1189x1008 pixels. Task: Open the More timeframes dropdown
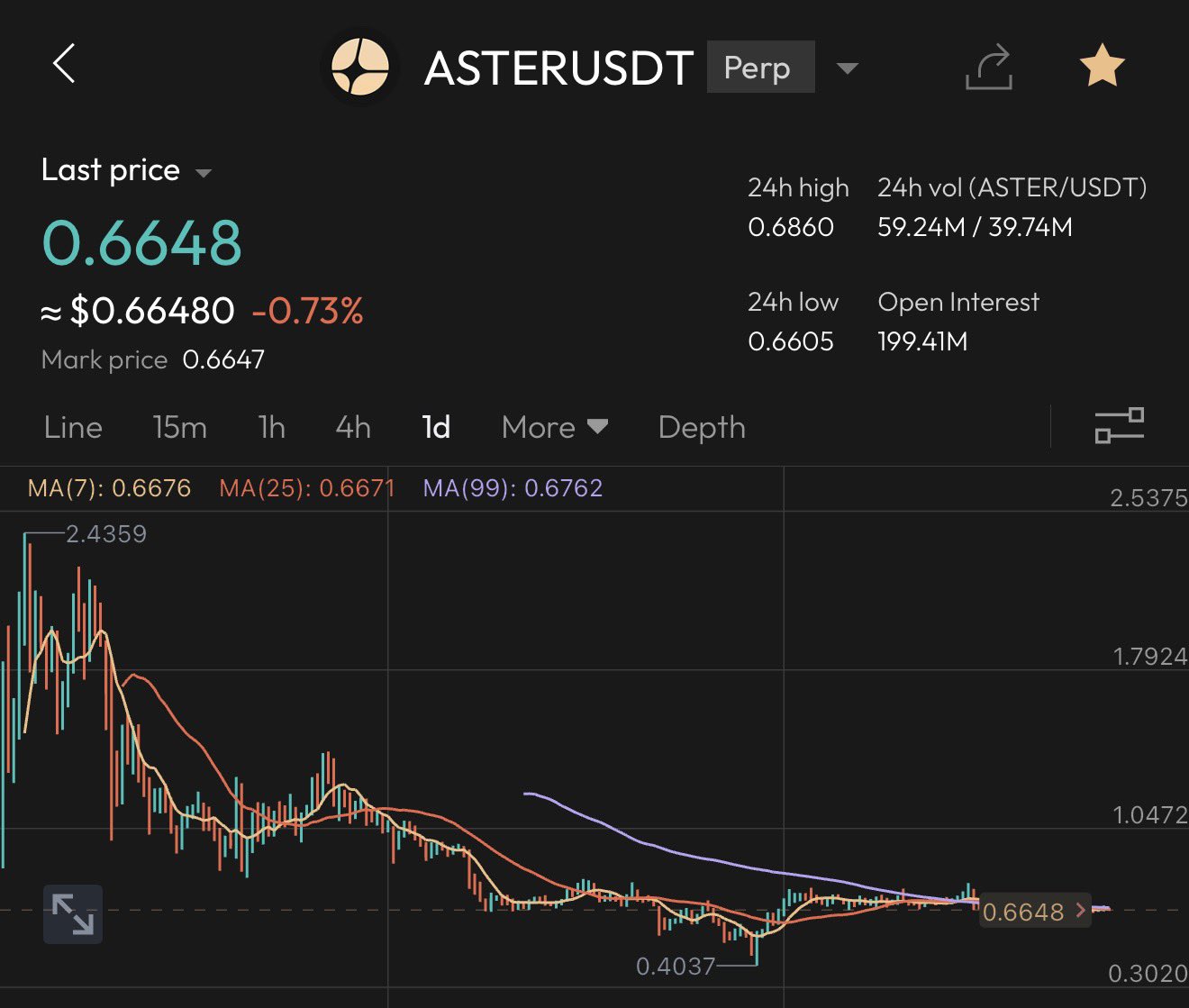(554, 427)
